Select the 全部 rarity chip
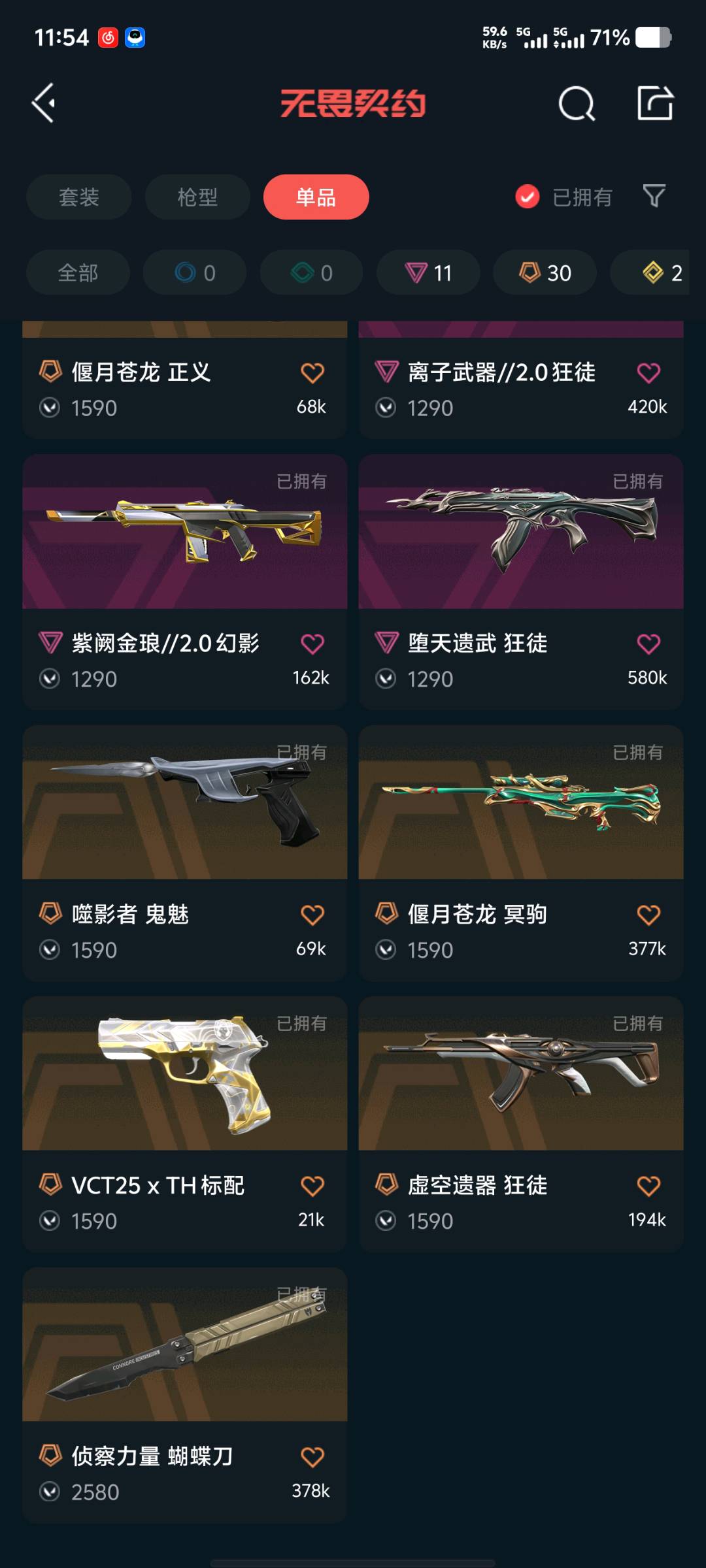 click(78, 272)
